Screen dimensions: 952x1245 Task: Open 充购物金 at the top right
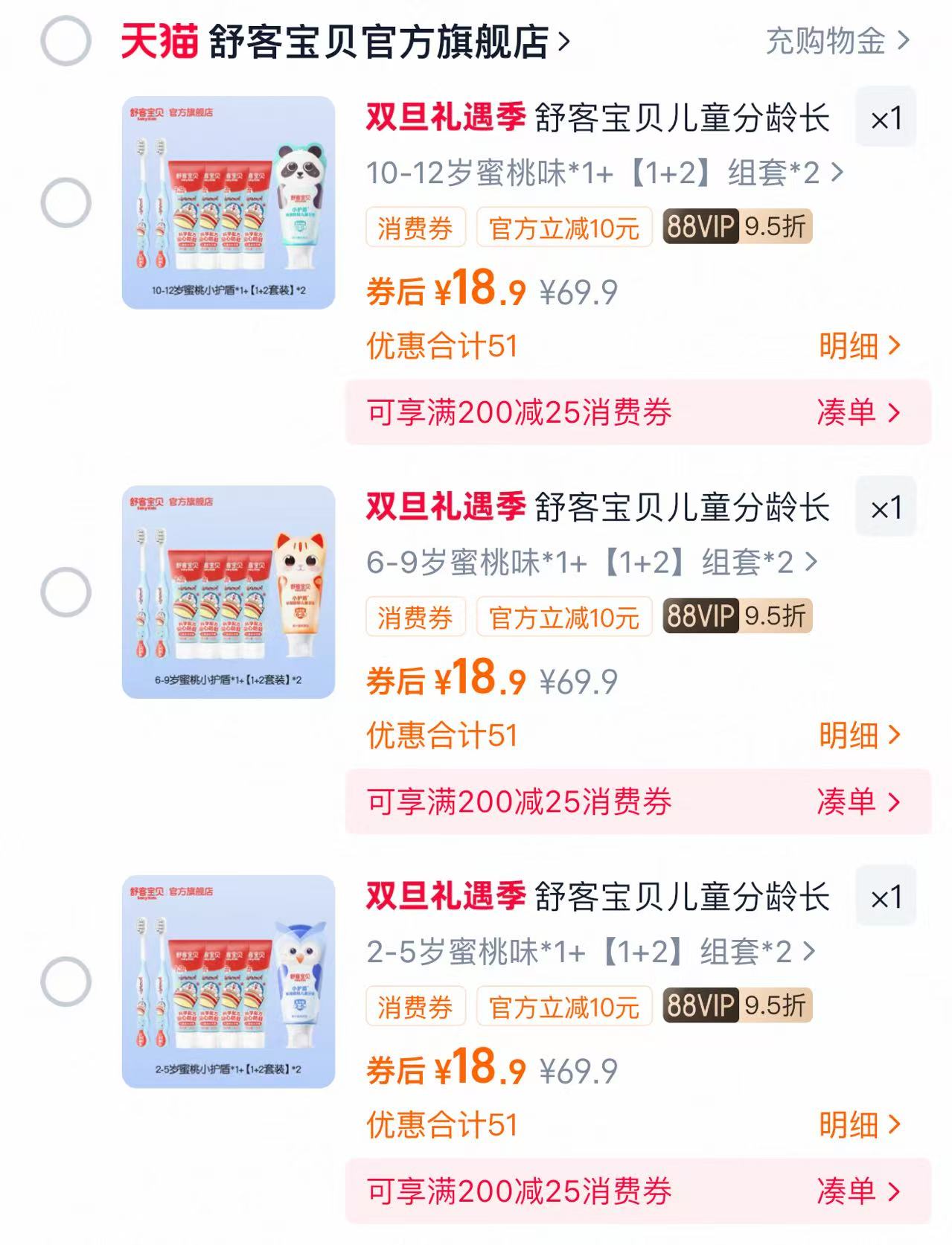point(826,42)
